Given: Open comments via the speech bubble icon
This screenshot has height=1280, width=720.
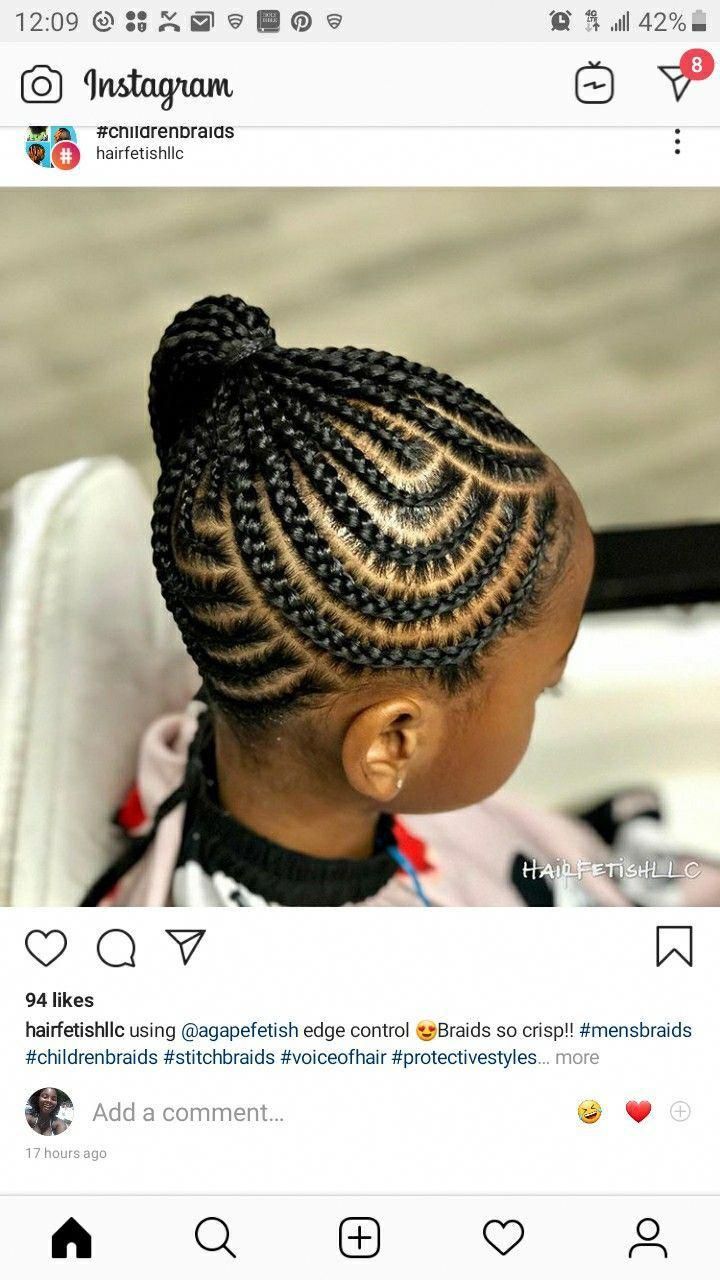Looking at the screenshot, I should click(x=116, y=947).
